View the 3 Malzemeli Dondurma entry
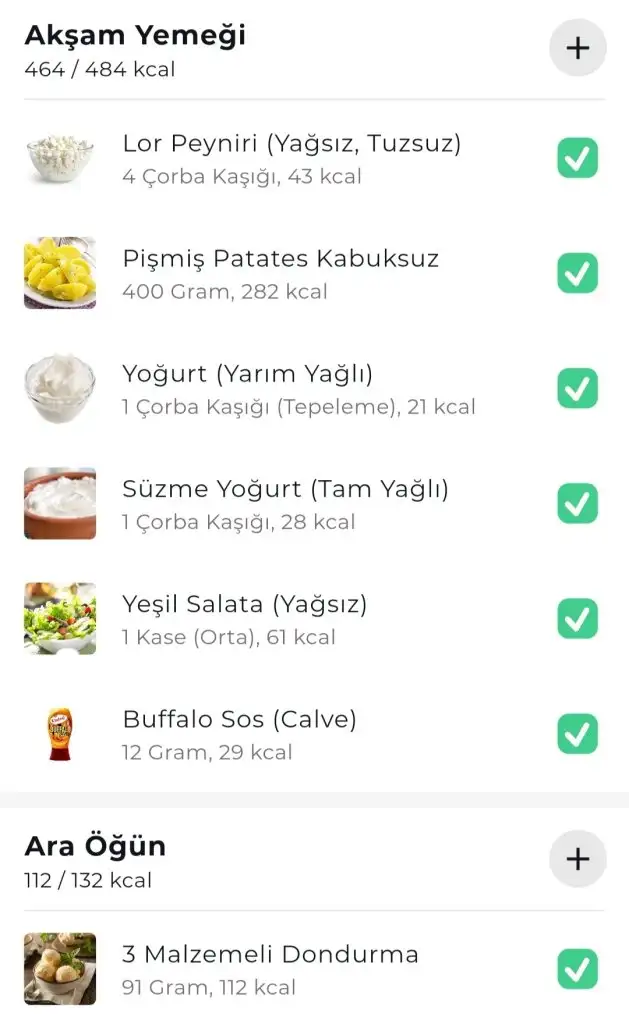This screenshot has height=1024, width=629. point(270,969)
